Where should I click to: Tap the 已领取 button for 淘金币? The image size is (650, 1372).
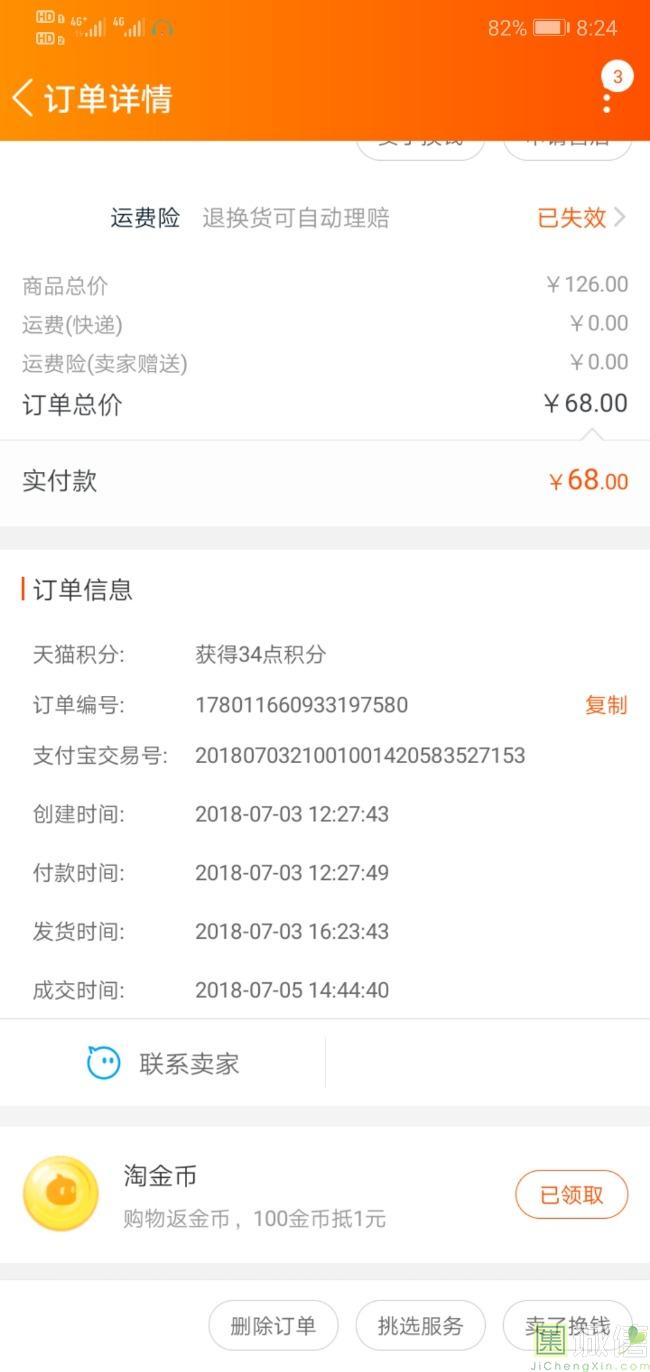572,1195
